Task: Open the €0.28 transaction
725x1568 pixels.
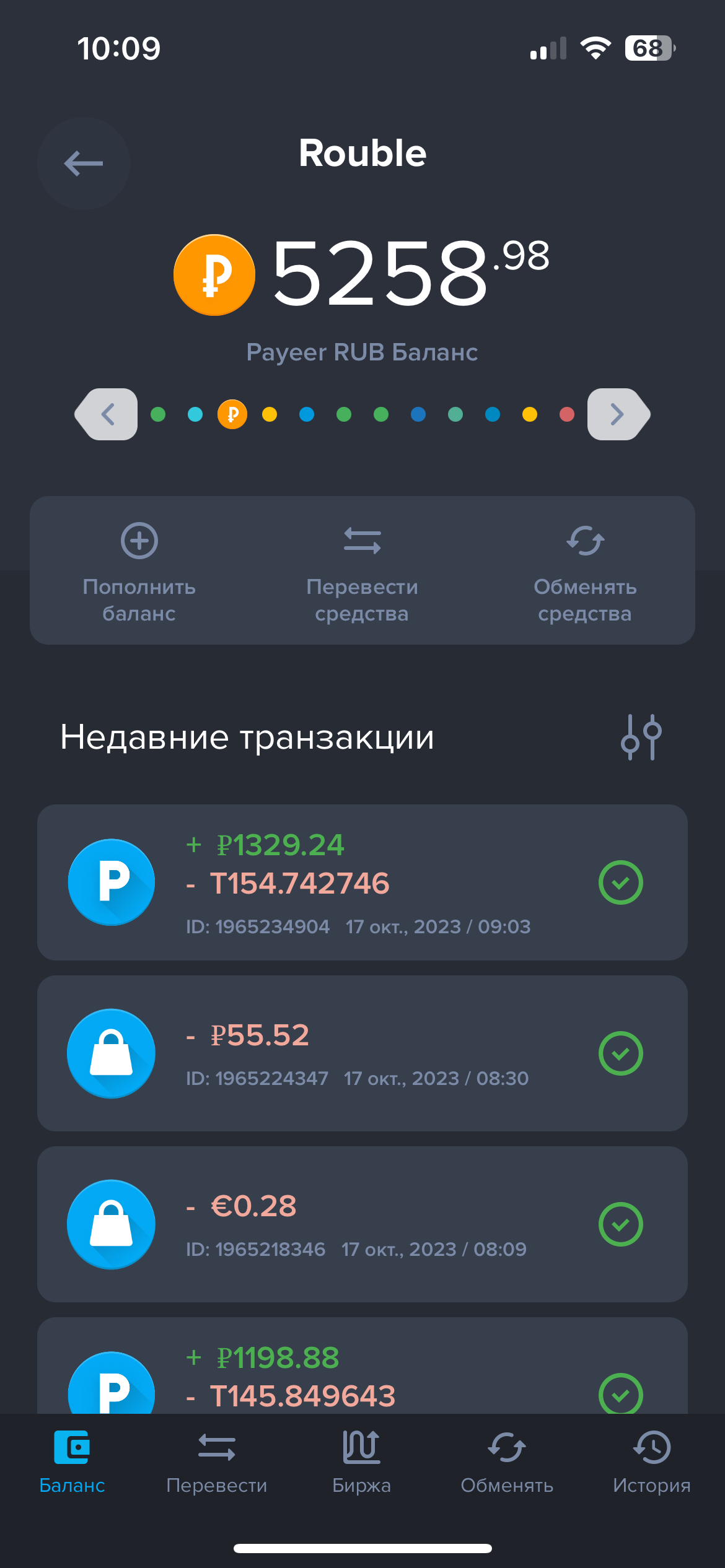Action: click(362, 1224)
